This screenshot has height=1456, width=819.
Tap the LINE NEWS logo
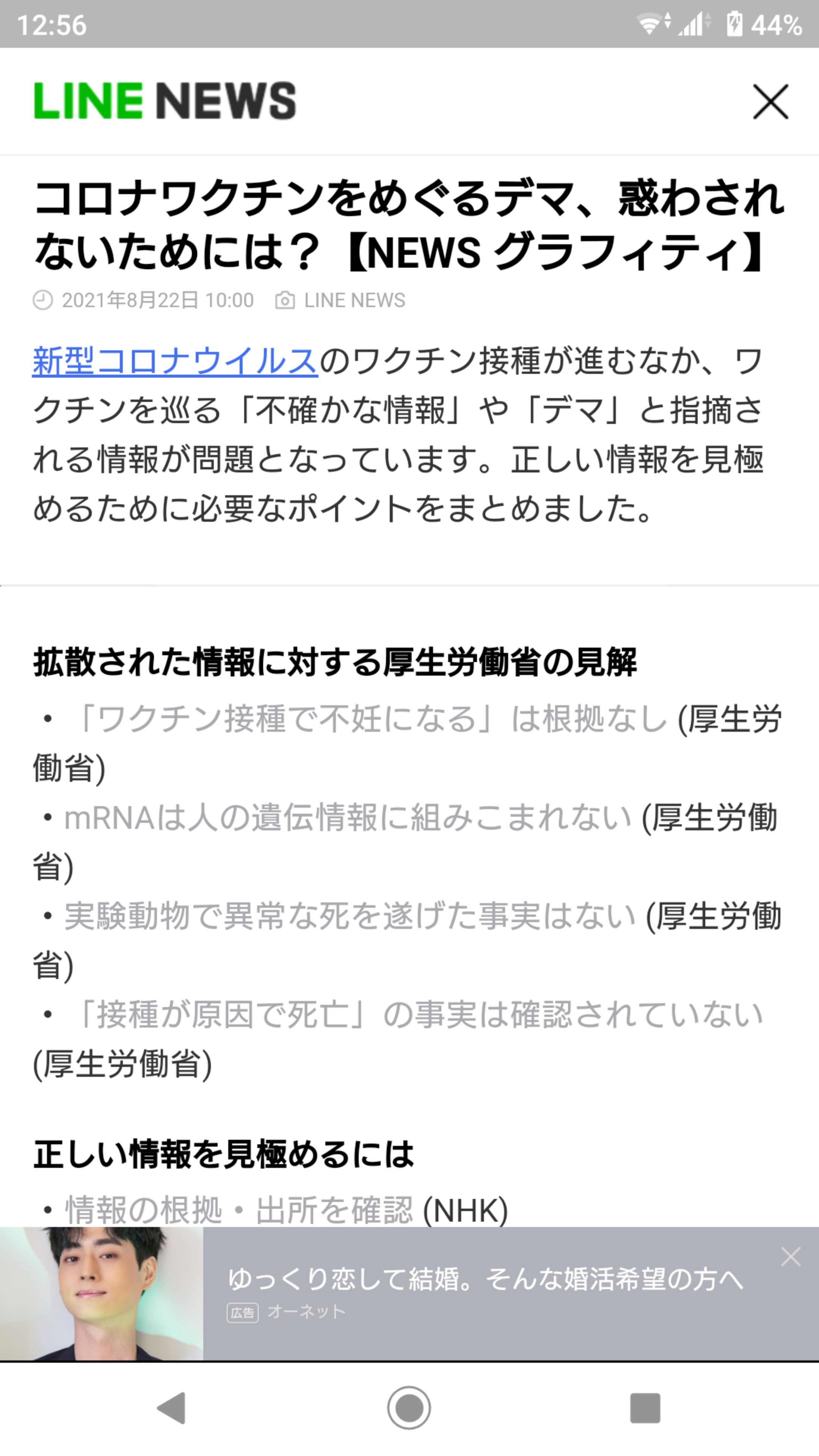[165, 101]
